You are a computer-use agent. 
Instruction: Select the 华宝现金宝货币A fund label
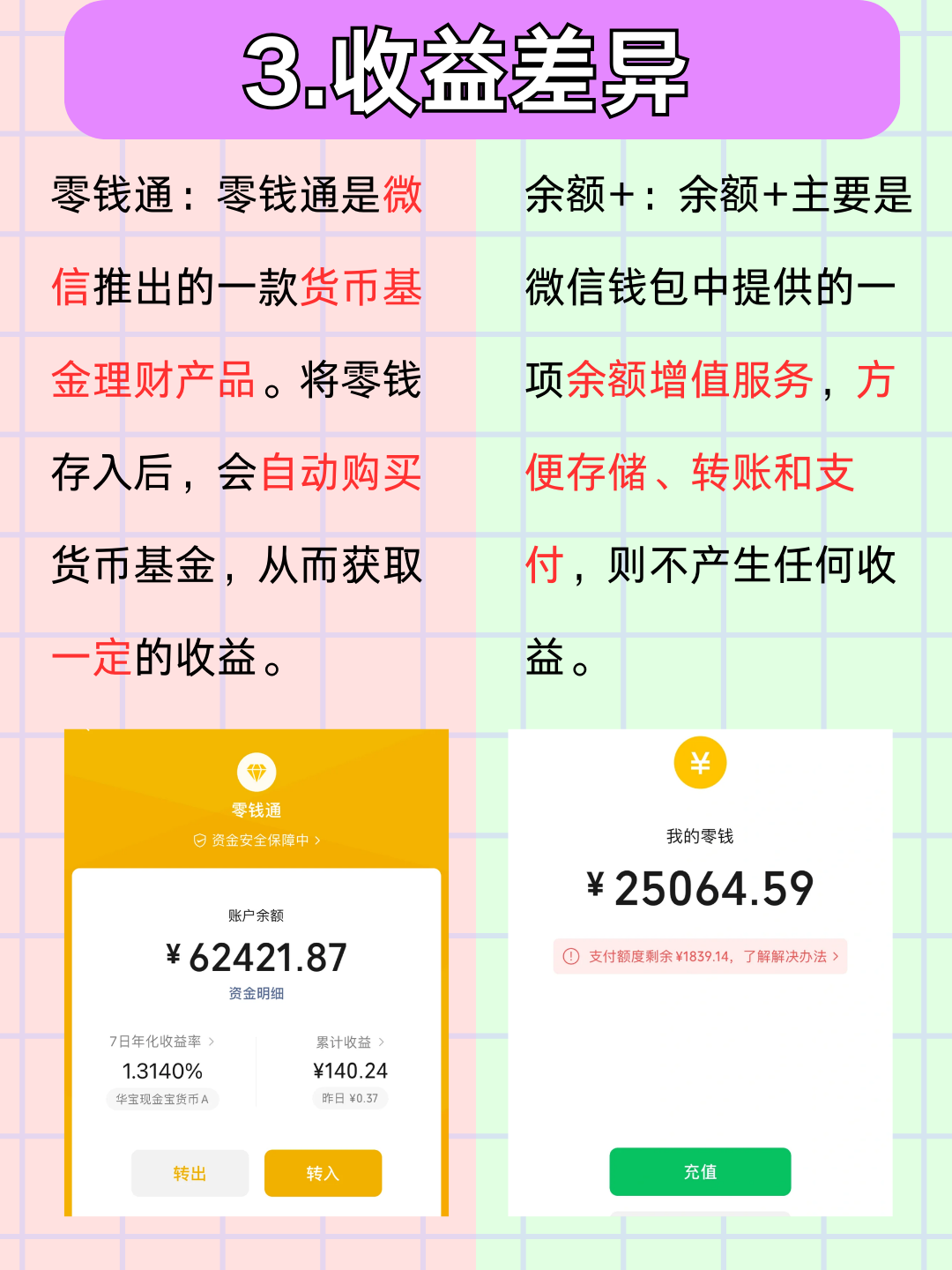(164, 1098)
